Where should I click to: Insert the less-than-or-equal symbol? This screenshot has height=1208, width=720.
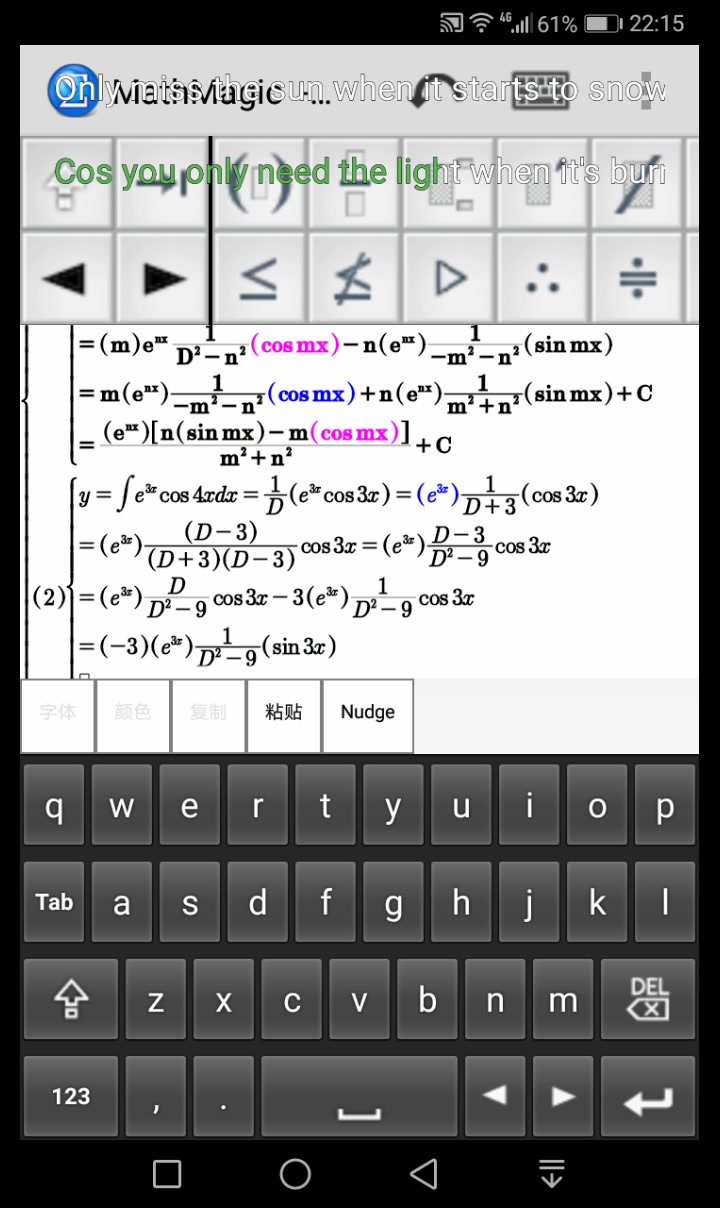pyautogui.click(x=259, y=279)
